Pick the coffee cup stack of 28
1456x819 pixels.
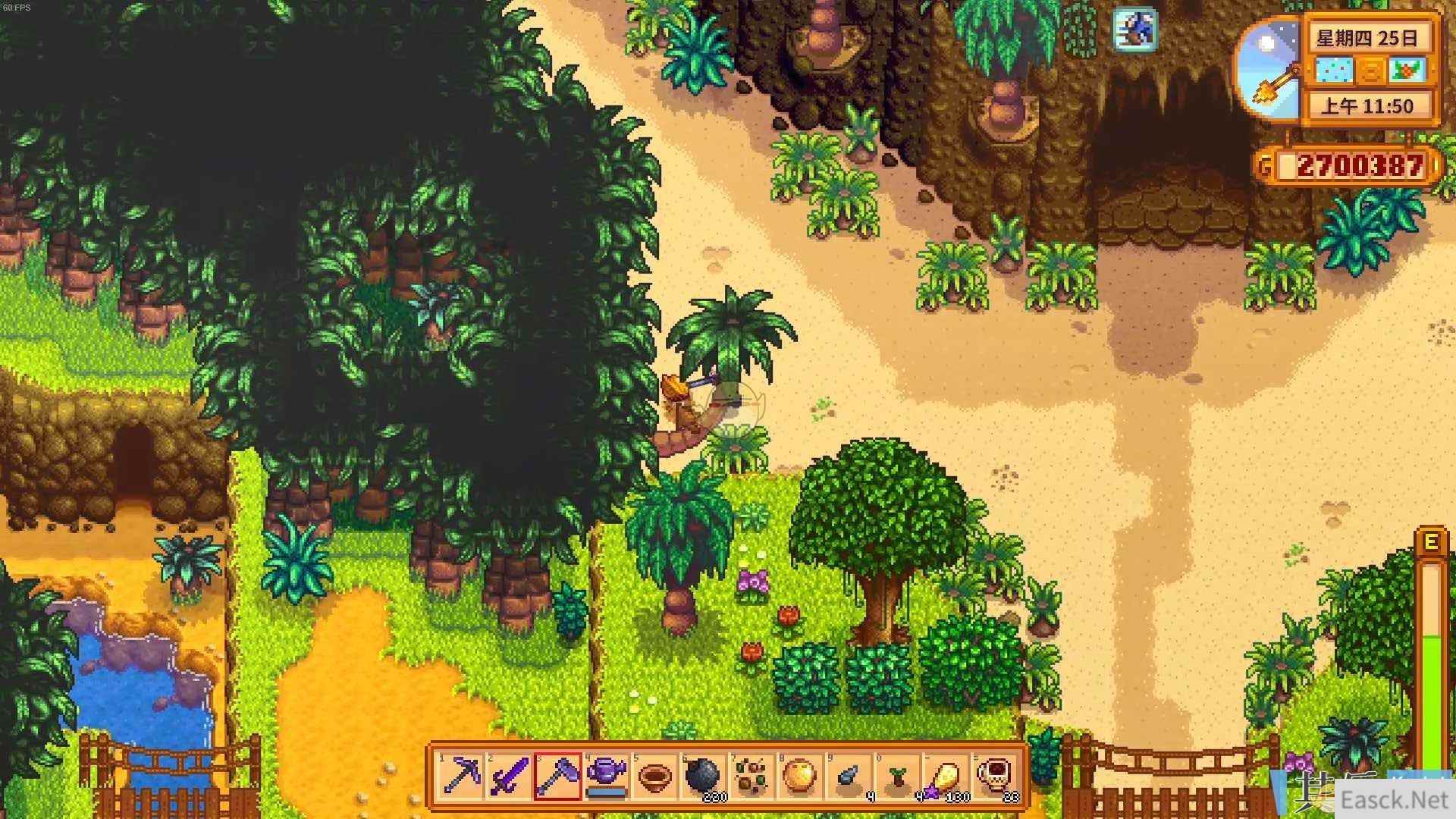(x=995, y=777)
